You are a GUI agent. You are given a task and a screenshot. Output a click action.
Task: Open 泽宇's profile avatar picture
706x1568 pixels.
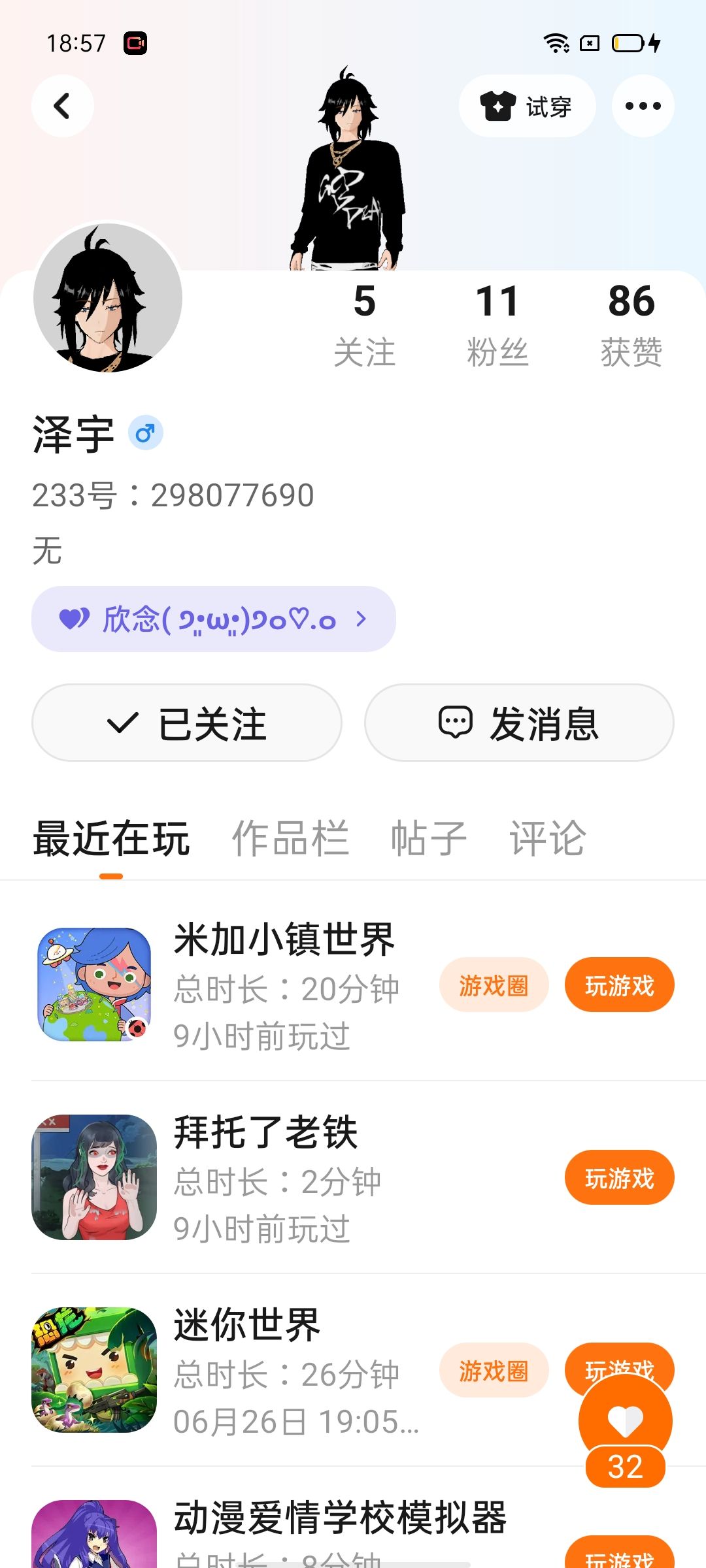pos(108,298)
